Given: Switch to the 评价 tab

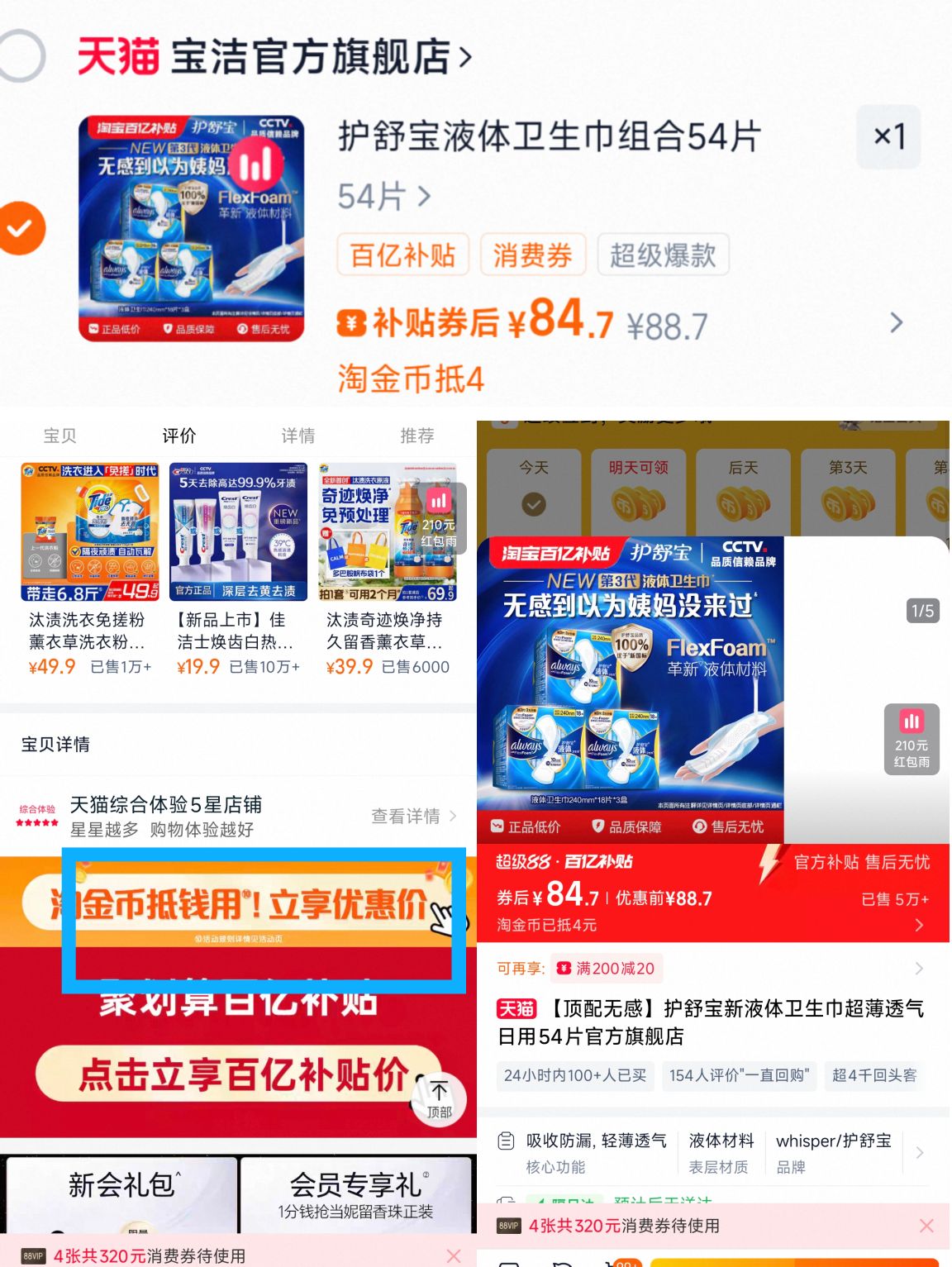Looking at the screenshot, I should [x=179, y=436].
